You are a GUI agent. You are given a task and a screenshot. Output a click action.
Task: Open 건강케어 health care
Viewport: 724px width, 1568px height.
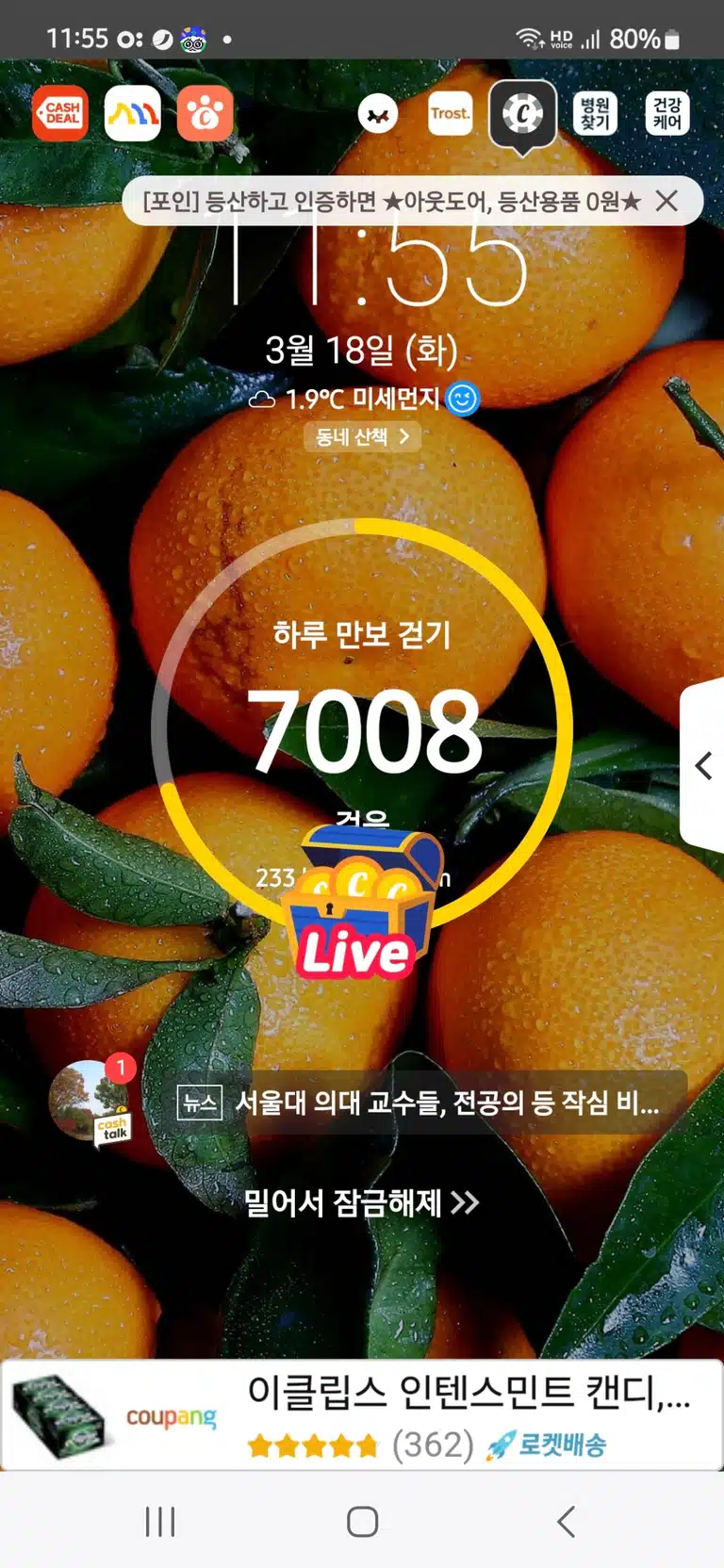coord(667,114)
